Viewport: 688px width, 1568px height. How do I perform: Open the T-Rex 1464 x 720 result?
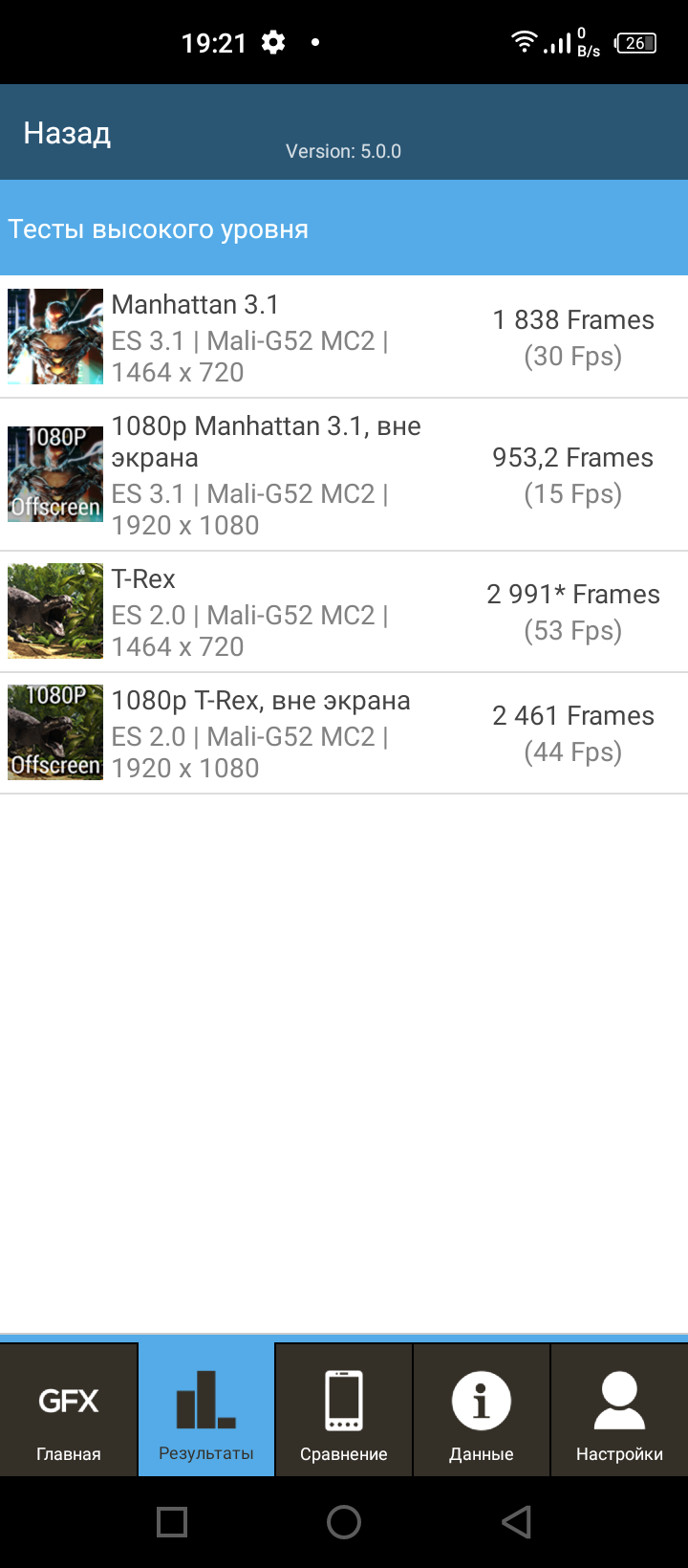click(x=344, y=612)
